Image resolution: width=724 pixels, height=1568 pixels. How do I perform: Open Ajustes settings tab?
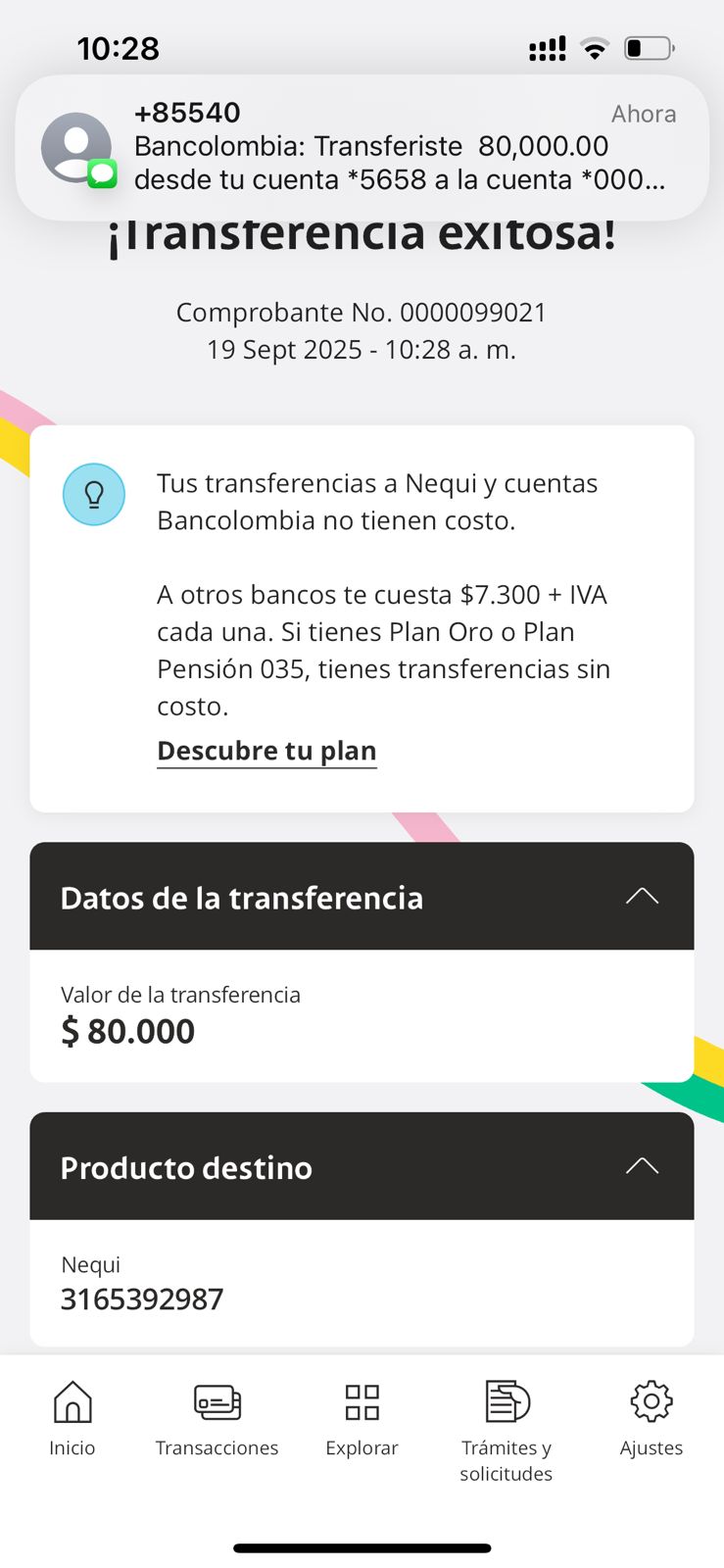(x=651, y=1418)
